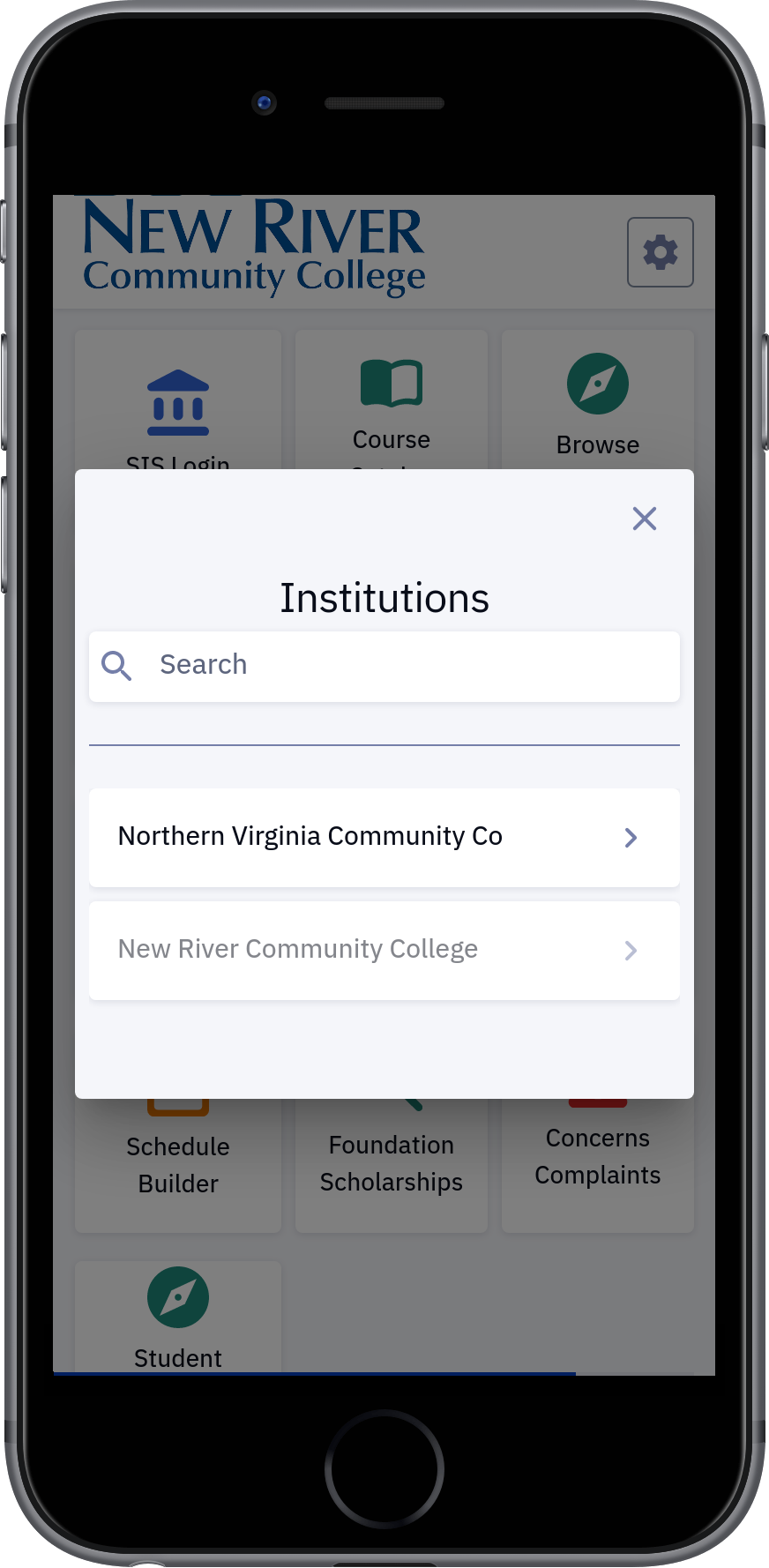This screenshot has width=769, height=1568.
Task: Choose New River Community College
Action: click(x=384, y=950)
